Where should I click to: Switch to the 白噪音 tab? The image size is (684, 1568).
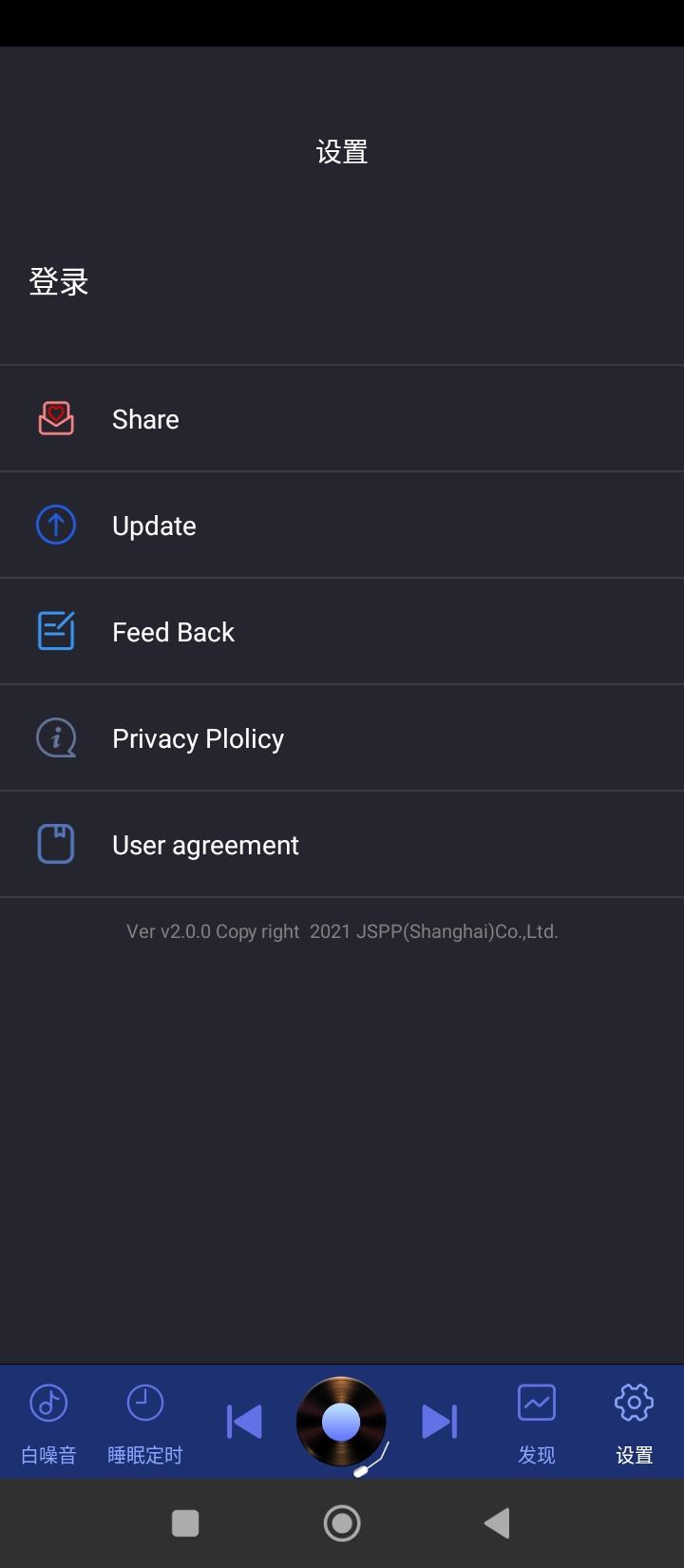click(47, 1421)
